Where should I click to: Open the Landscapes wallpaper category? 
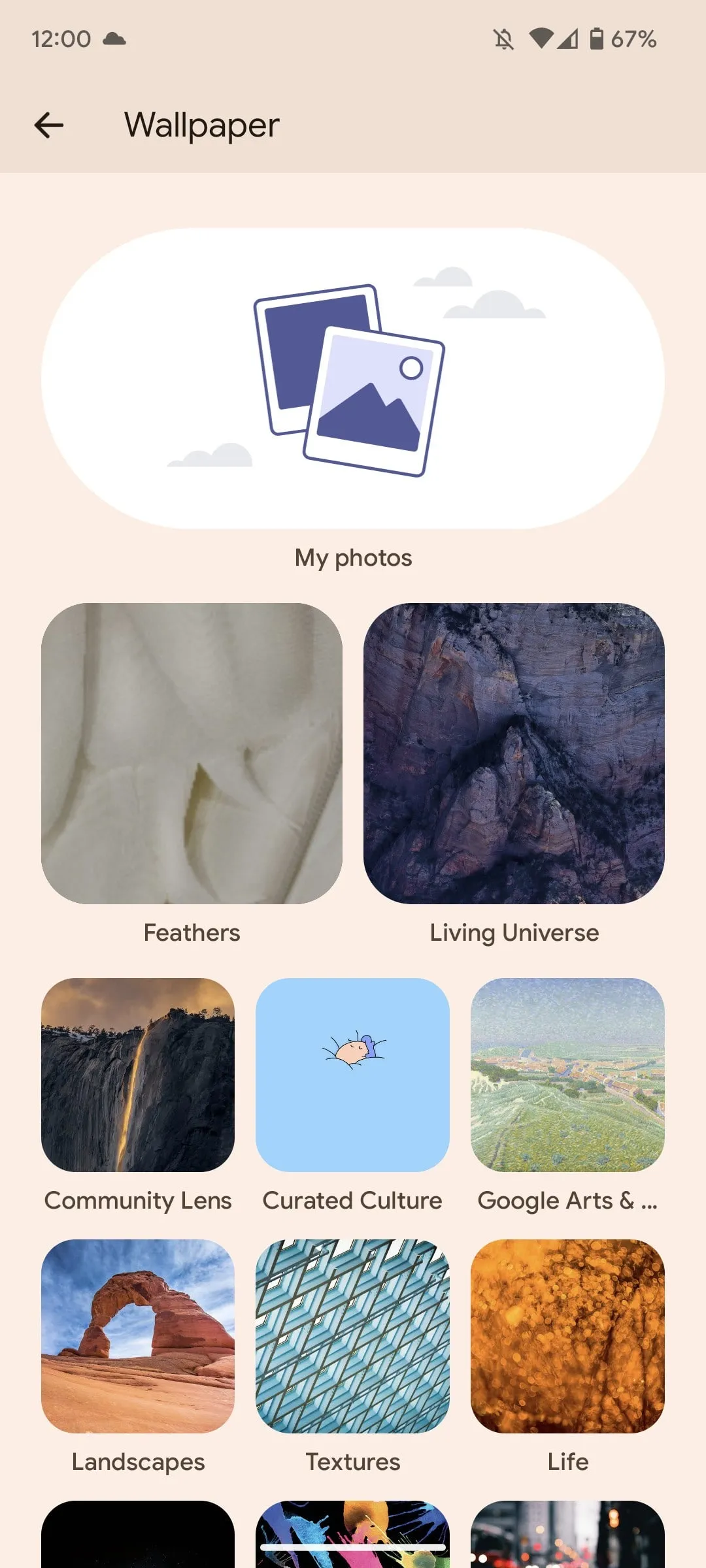click(x=138, y=1336)
